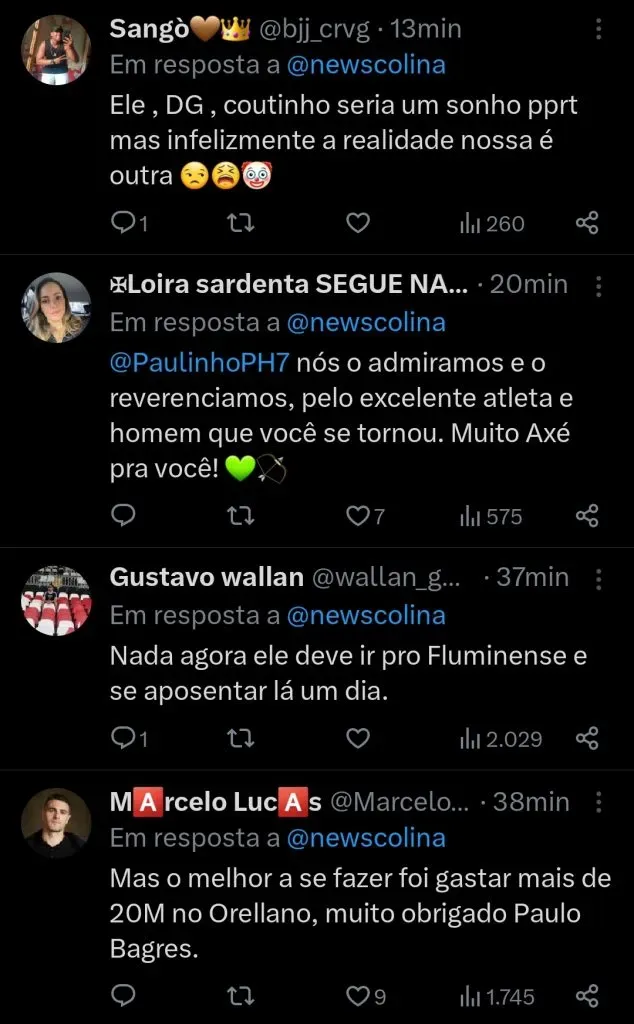View Loira sardenta's profile avatar
This screenshot has width=634, height=1024.
(x=56, y=307)
